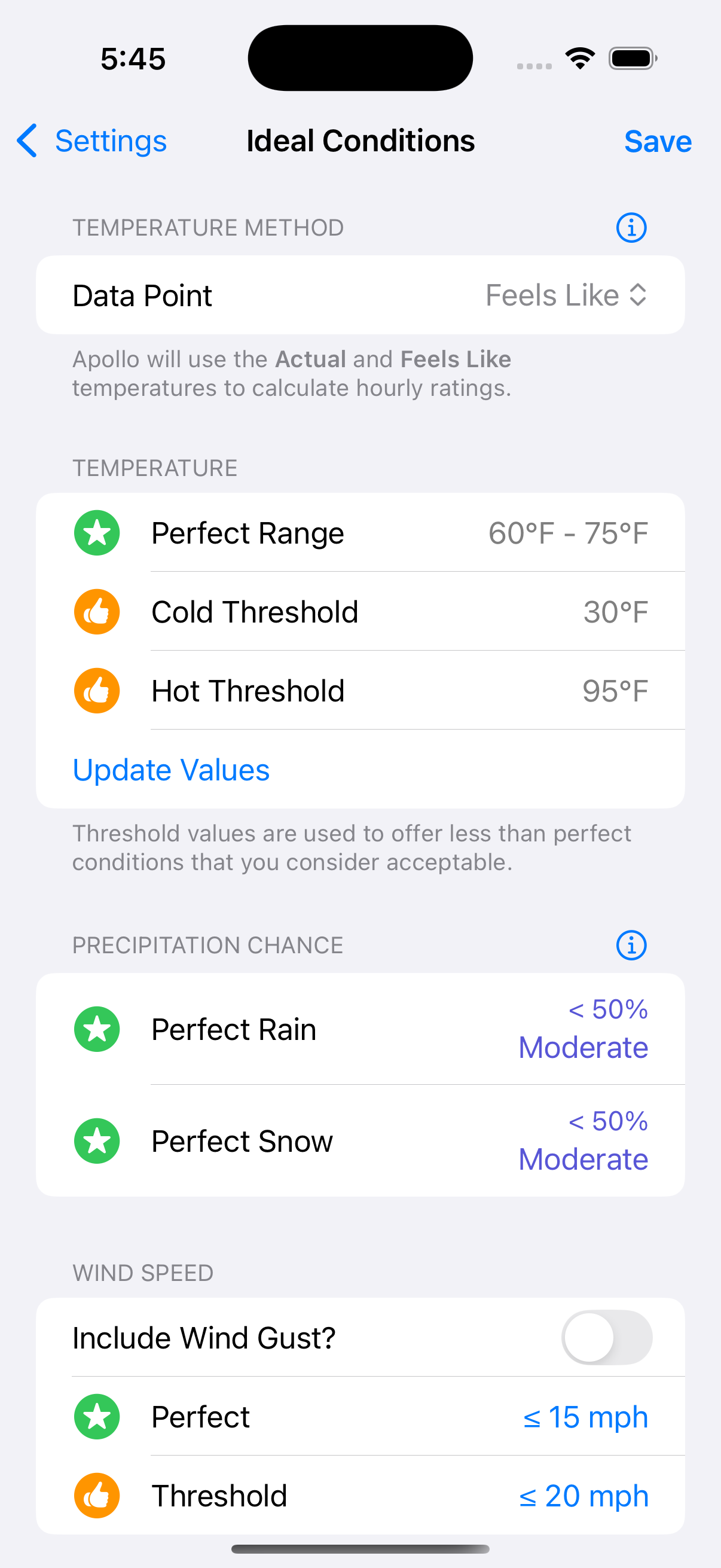
Task: Open info for Precipitation Chance
Action: (631, 945)
